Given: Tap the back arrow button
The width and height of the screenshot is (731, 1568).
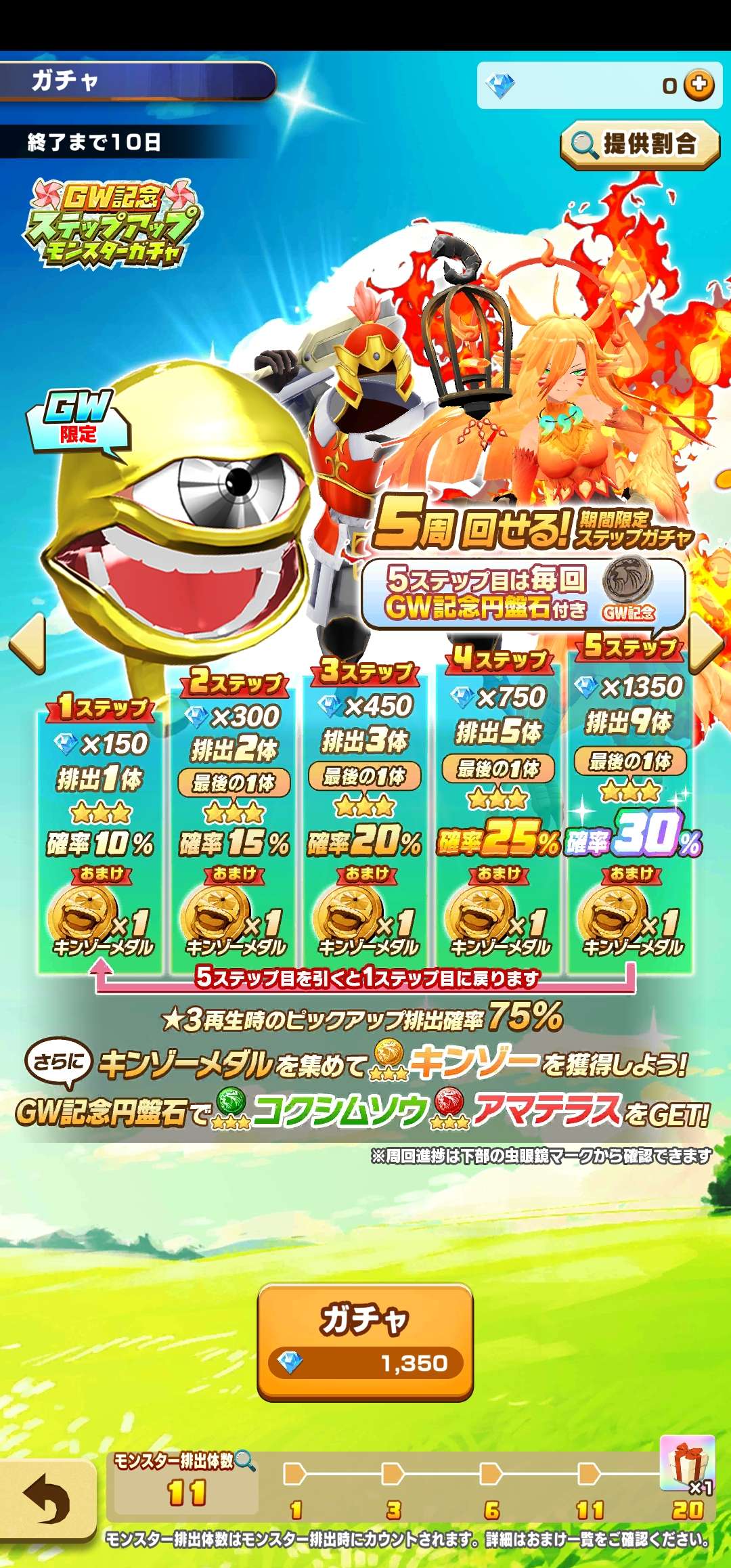Looking at the screenshot, I should pos(46,1499).
